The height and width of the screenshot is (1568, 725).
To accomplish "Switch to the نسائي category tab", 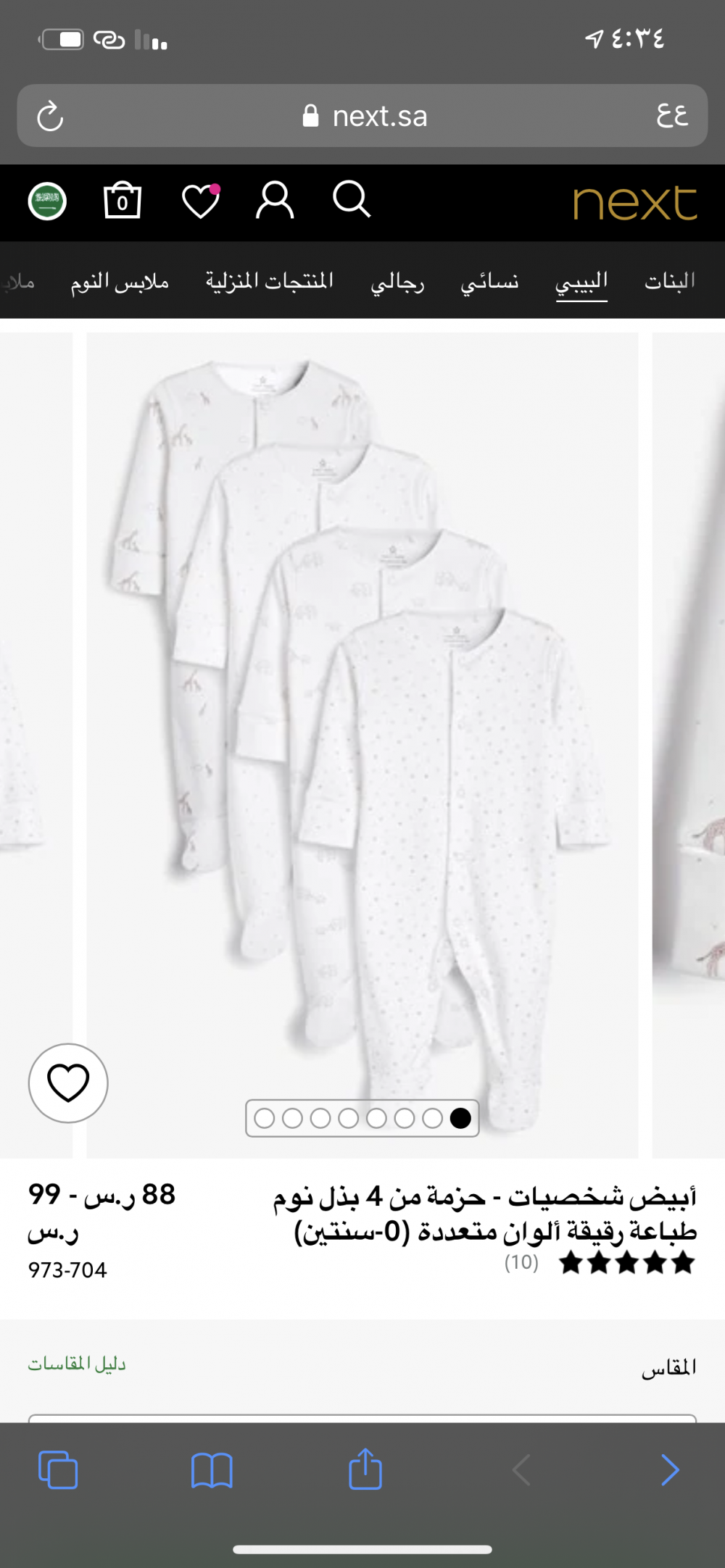I will (x=489, y=281).
